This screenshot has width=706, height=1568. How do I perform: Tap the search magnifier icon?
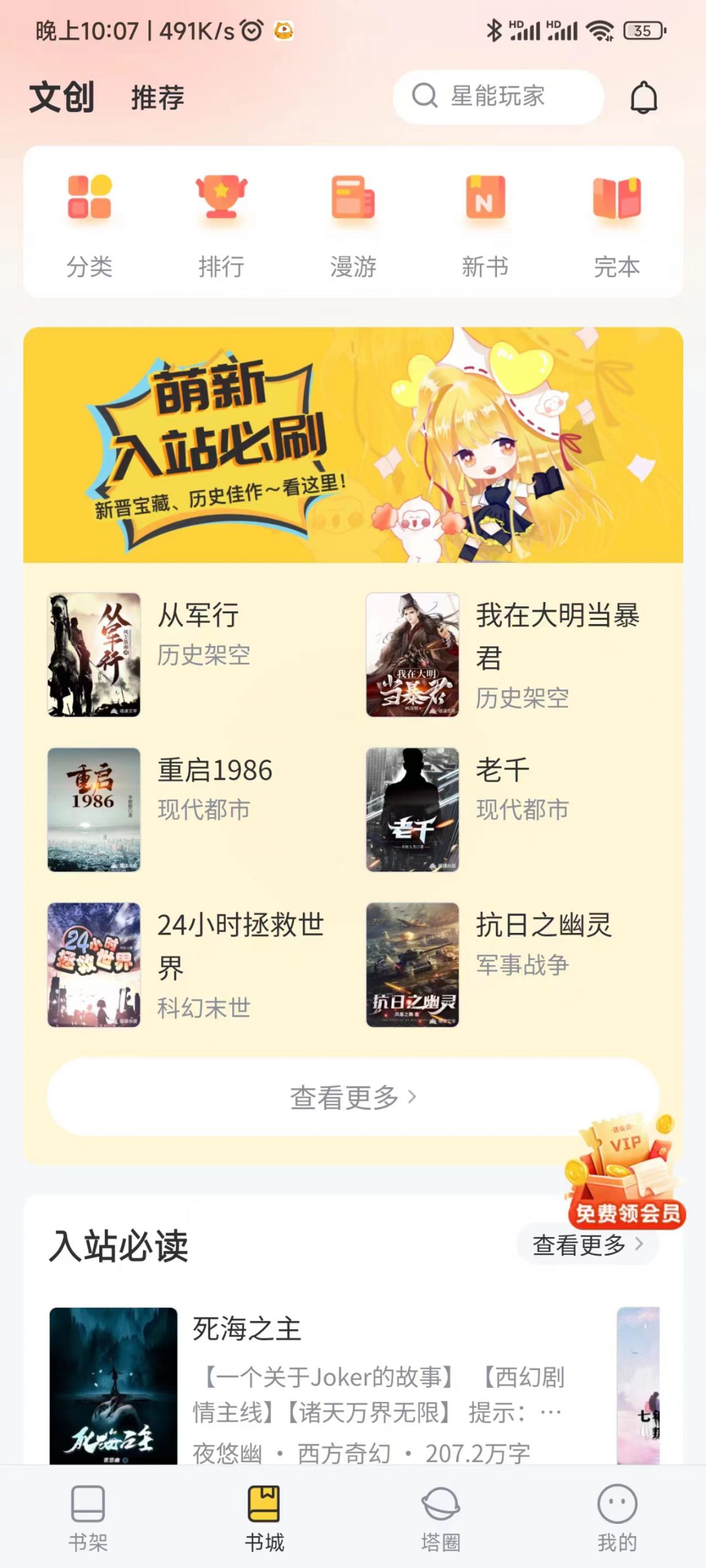423,97
